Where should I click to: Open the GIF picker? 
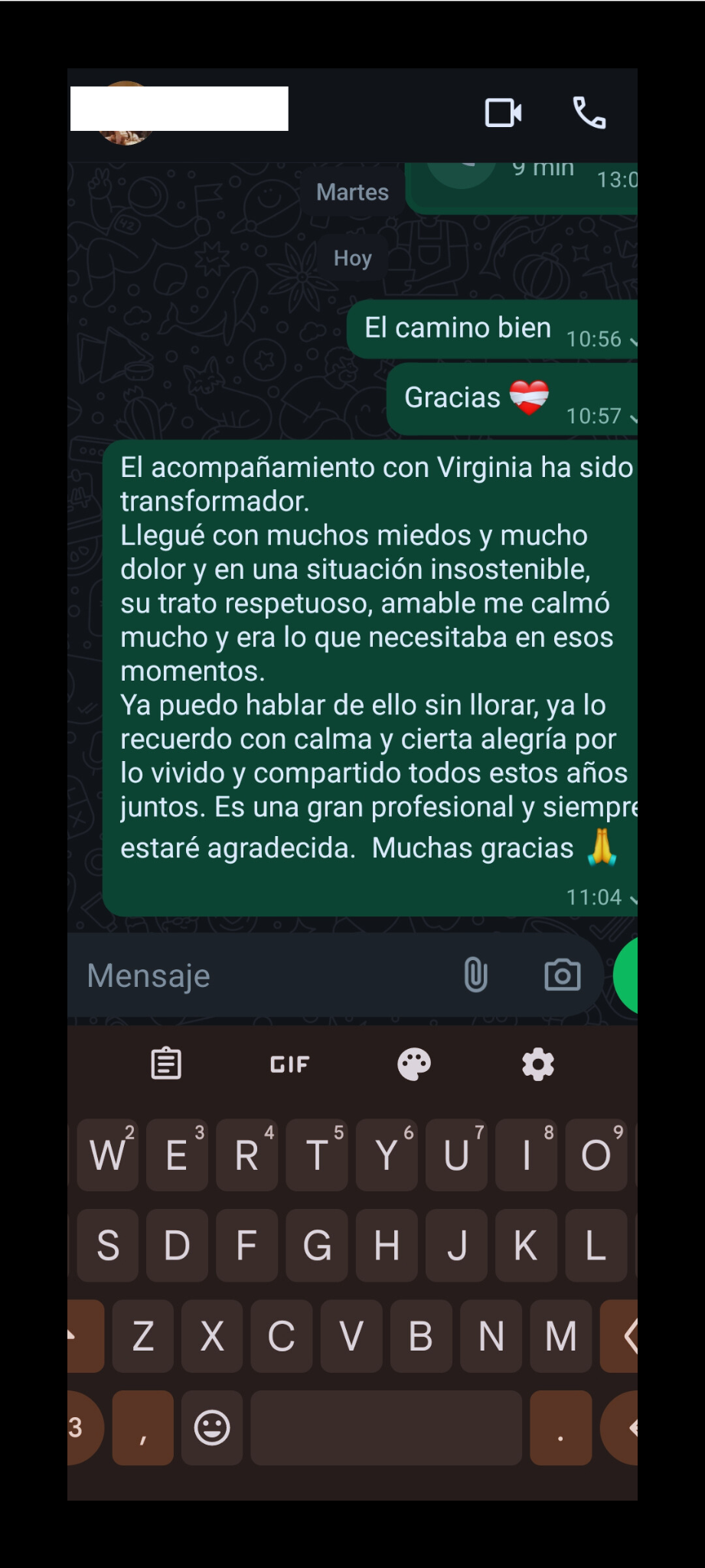pos(289,1064)
